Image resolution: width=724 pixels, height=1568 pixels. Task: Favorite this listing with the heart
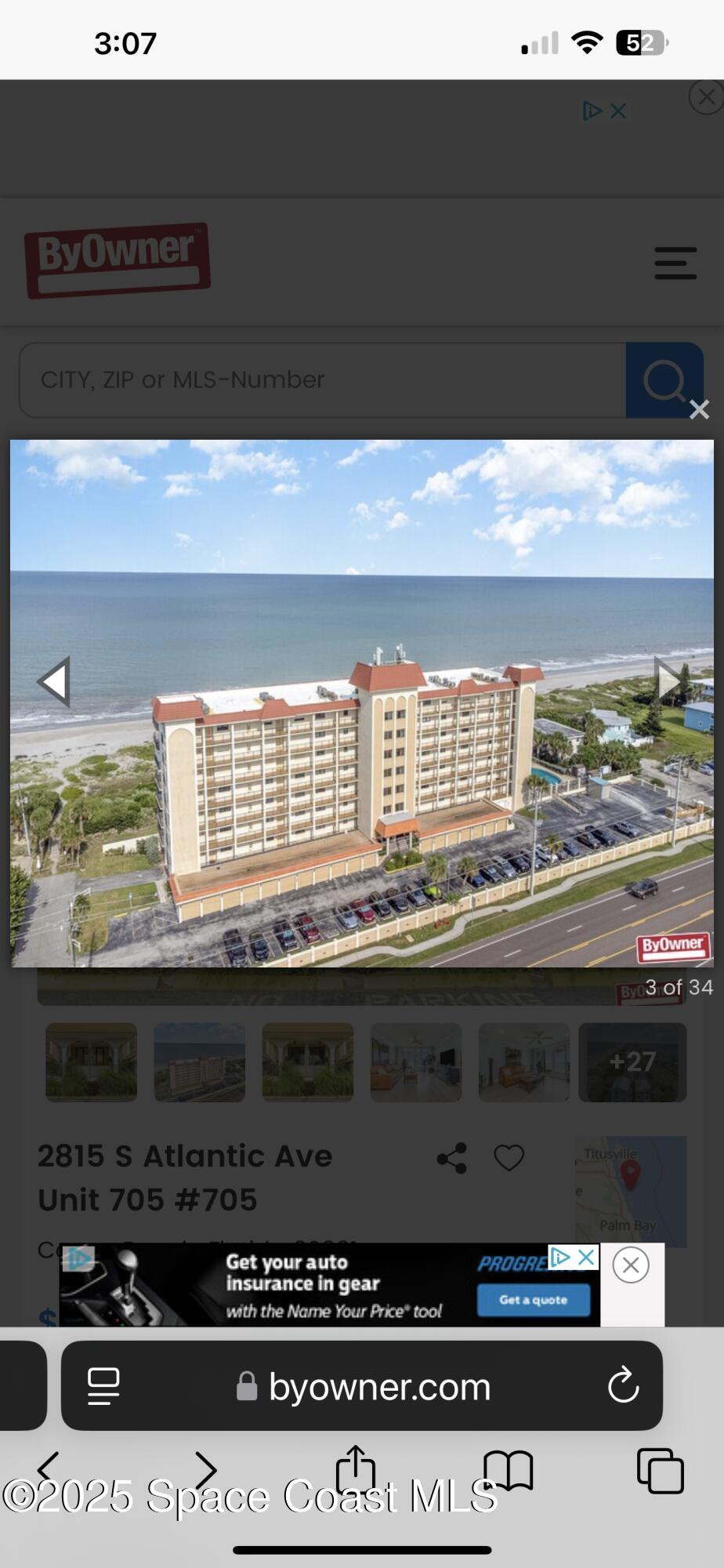[x=509, y=1158]
